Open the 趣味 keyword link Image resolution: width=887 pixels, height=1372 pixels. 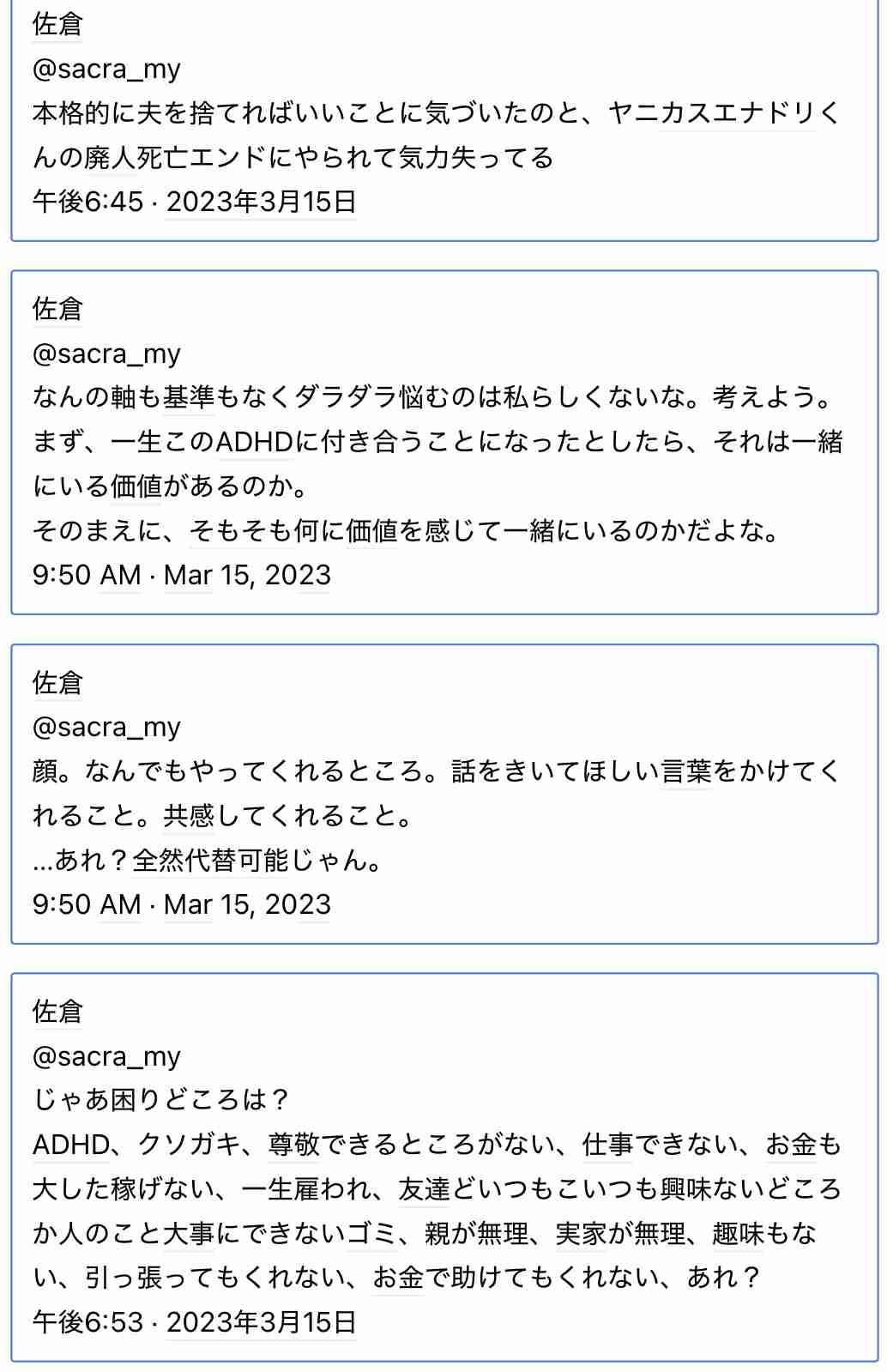pos(738,1234)
